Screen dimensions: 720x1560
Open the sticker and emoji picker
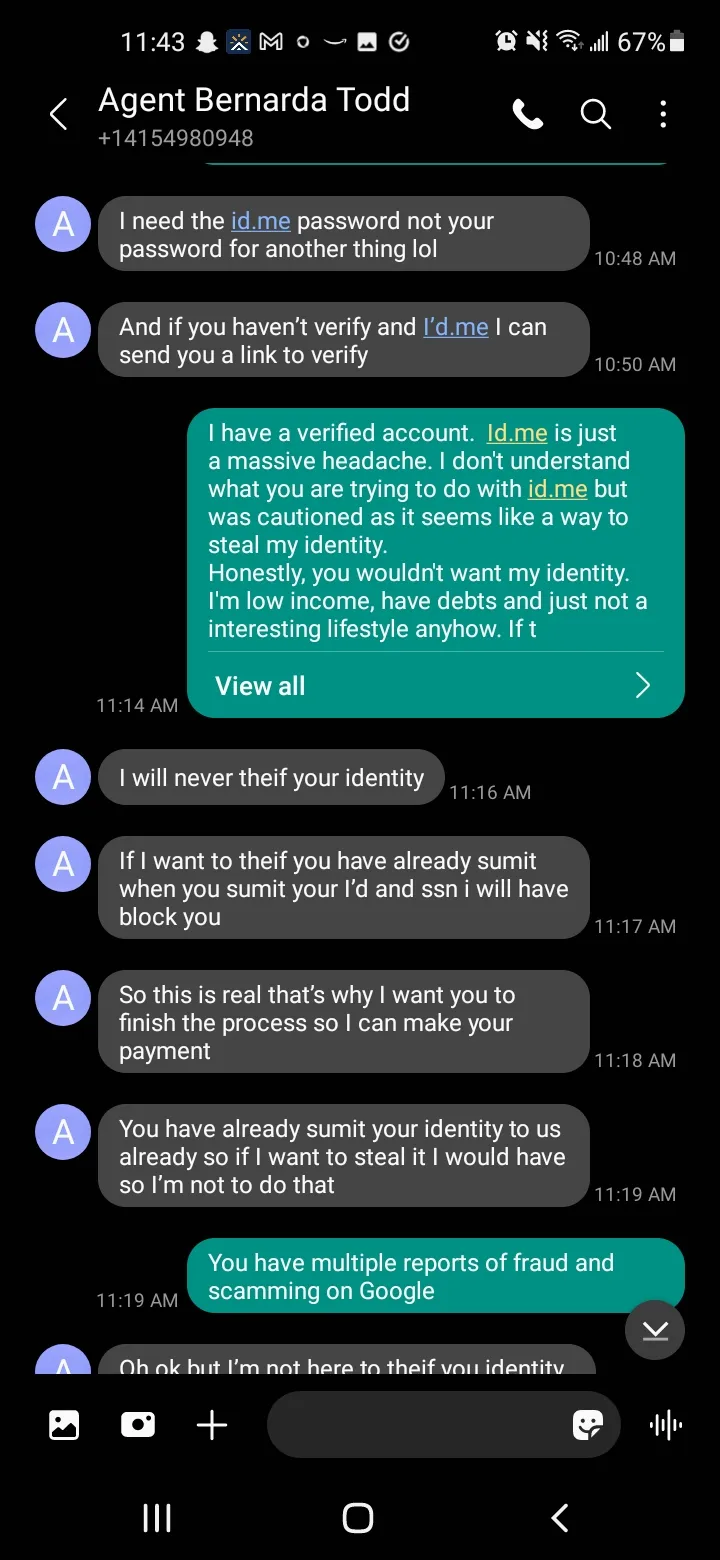(x=587, y=1425)
